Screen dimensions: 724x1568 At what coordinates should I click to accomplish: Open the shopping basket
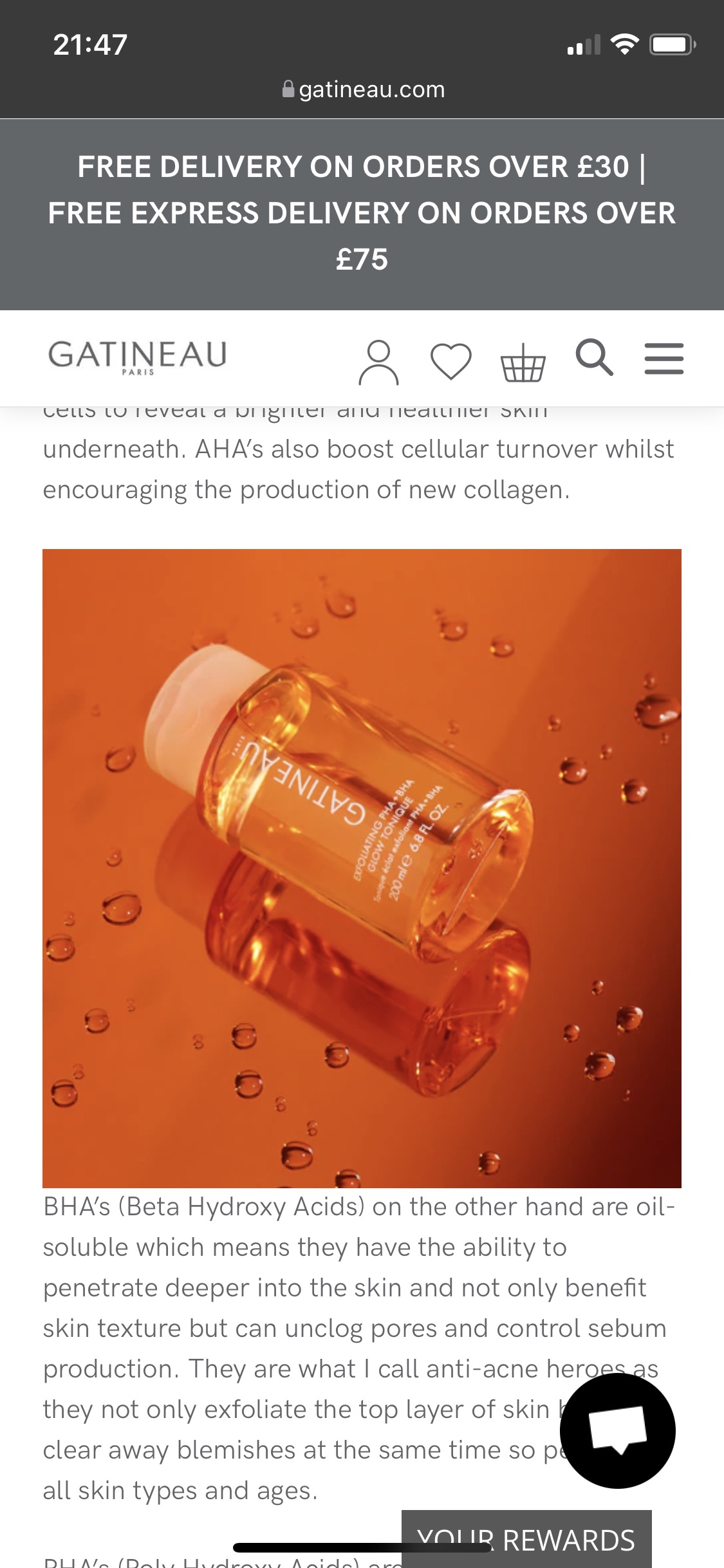tap(523, 362)
